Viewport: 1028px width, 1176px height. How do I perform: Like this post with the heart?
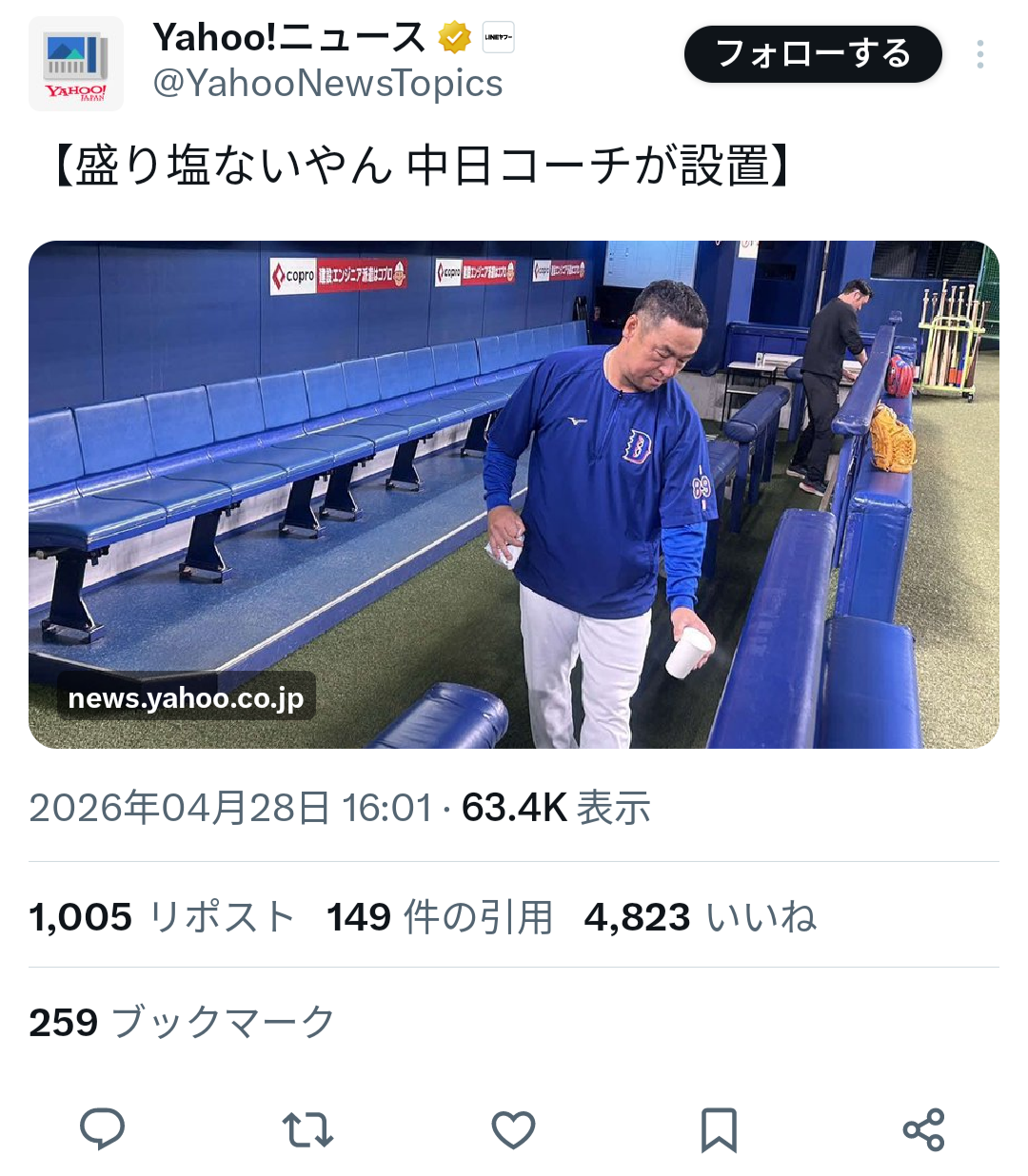click(x=513, y=1129)
